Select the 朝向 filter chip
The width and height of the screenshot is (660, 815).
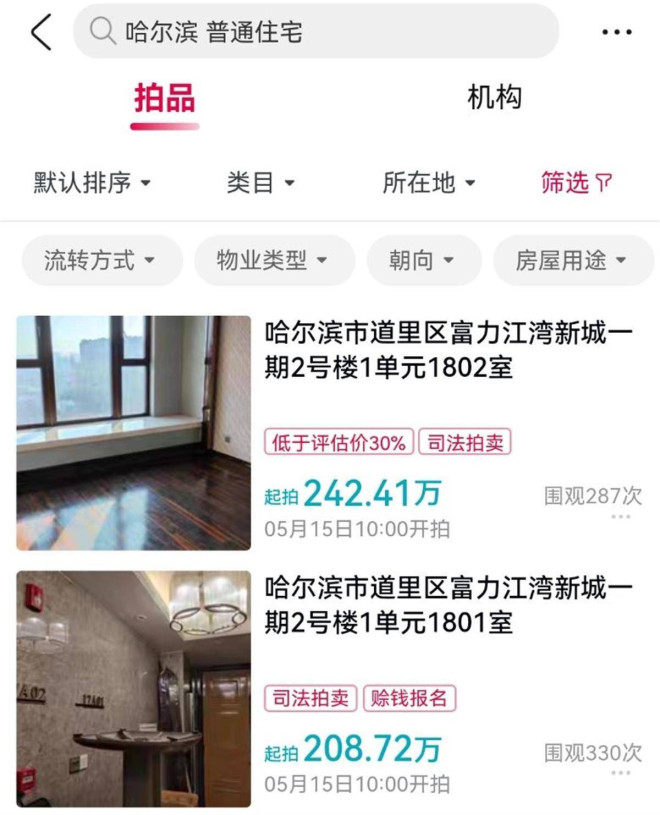click(423, 261)
